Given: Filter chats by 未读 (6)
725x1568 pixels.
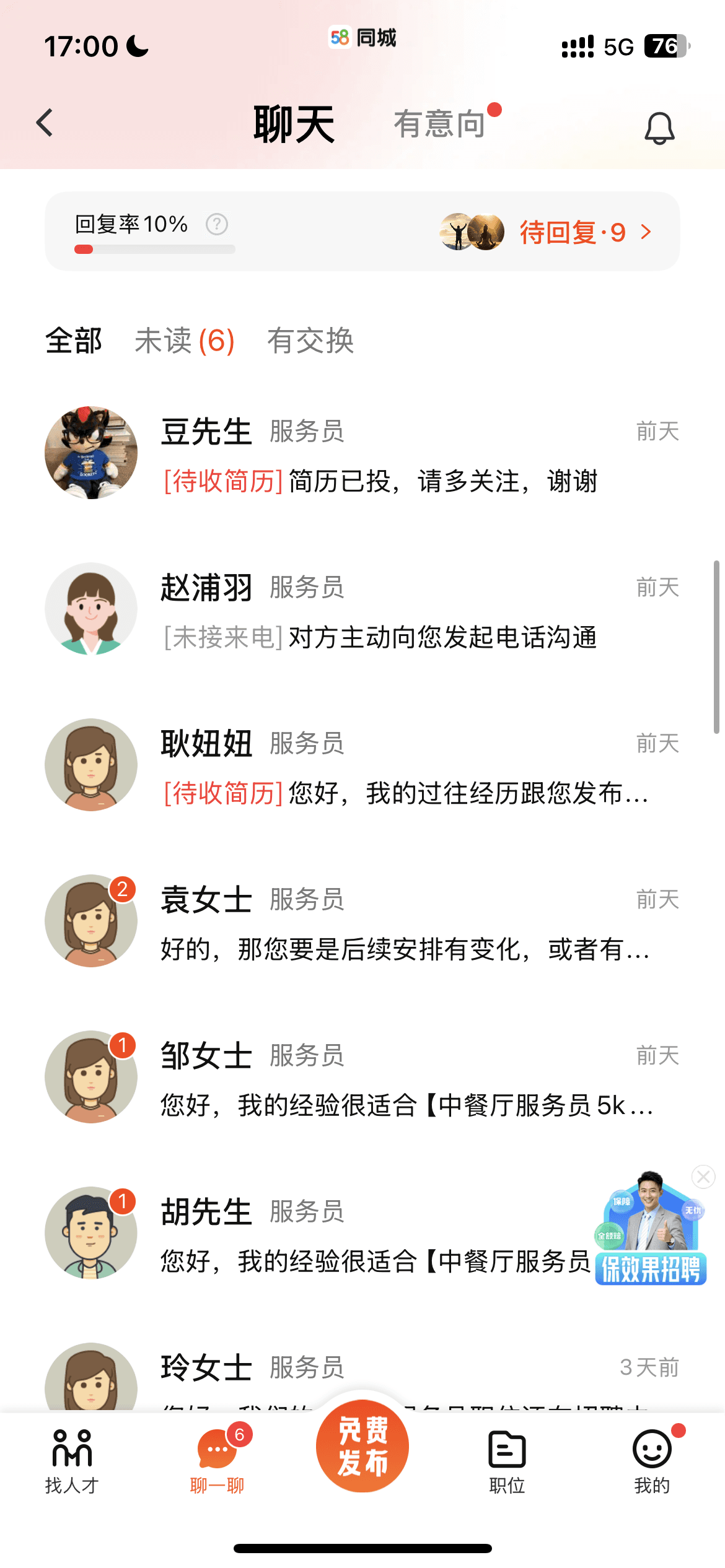Looking at the screenshot, I should coord(185,341).
